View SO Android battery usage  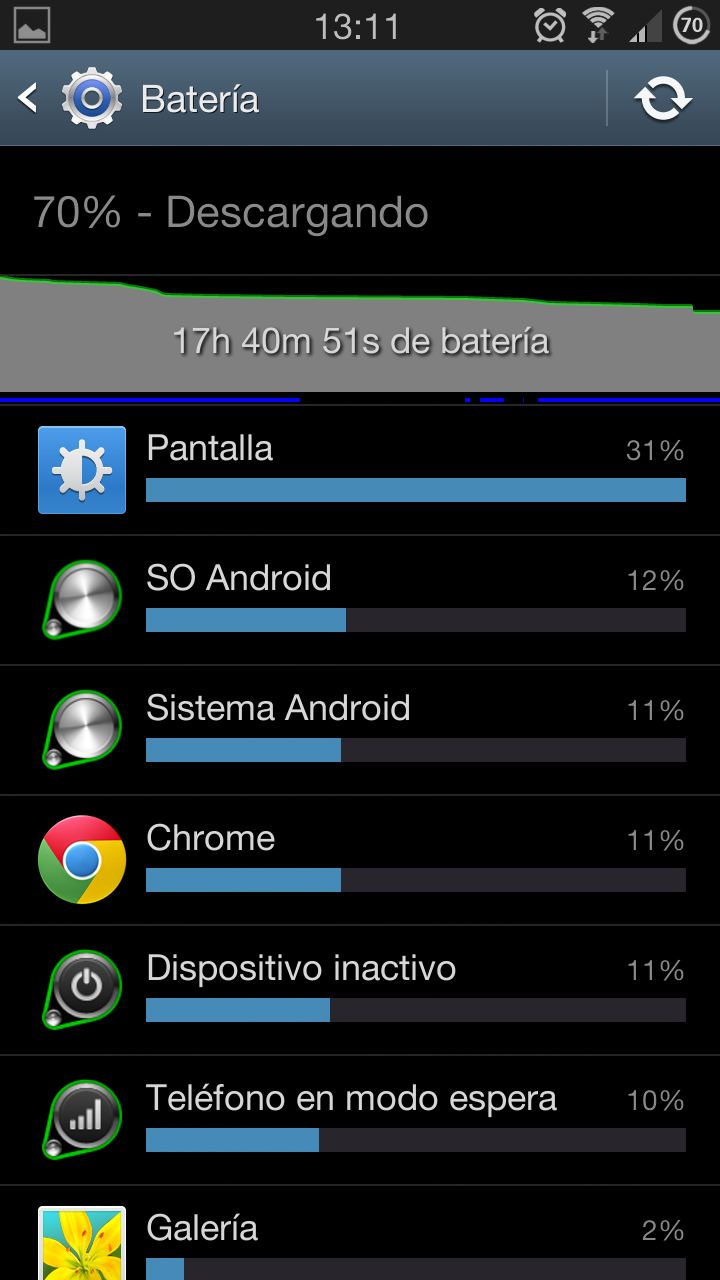tap(360, 600)
